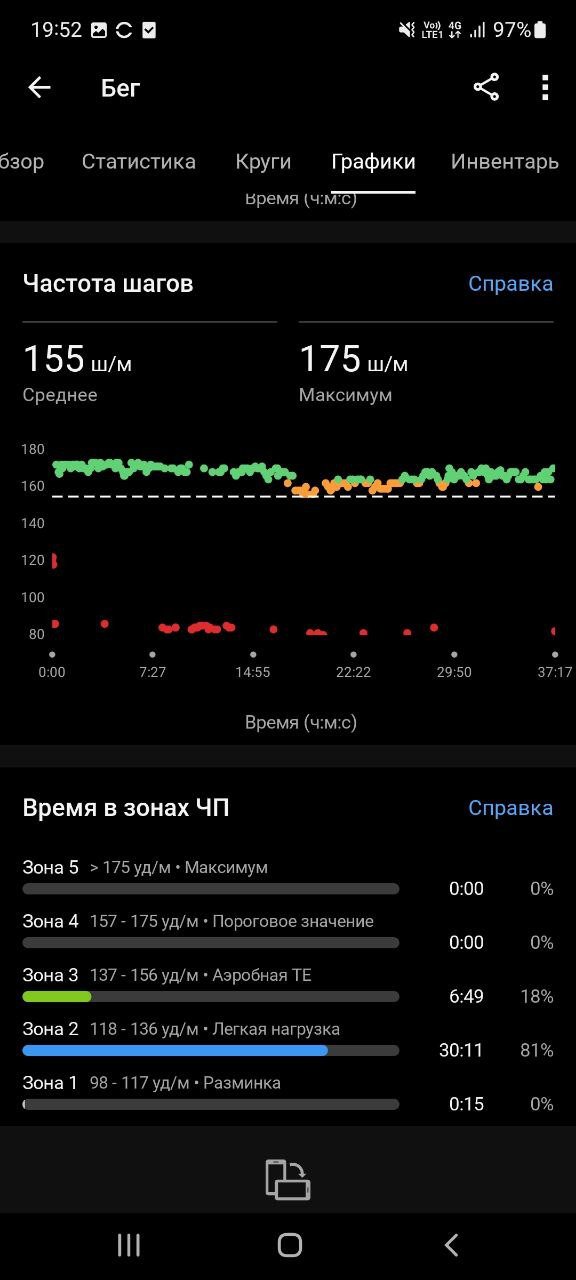The image size is (576, 1280).
Task: Open Справка for Частота шагов
Action: tap(510, 284)
